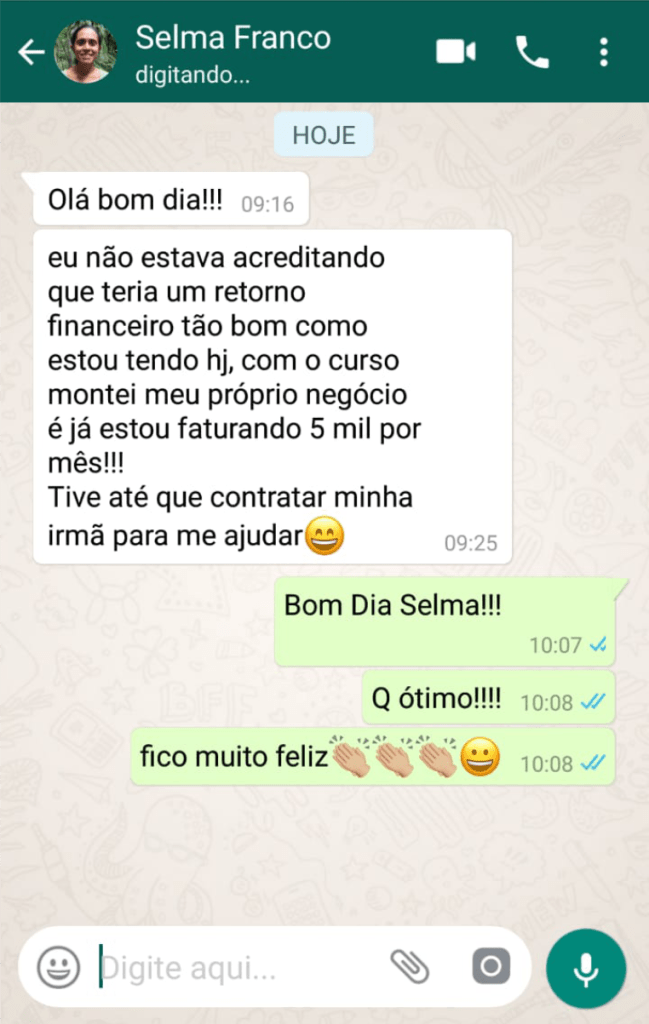Go back to the chat list
Image resolution: width=649 pixels, height=1024 pixels.
(31, 52)
